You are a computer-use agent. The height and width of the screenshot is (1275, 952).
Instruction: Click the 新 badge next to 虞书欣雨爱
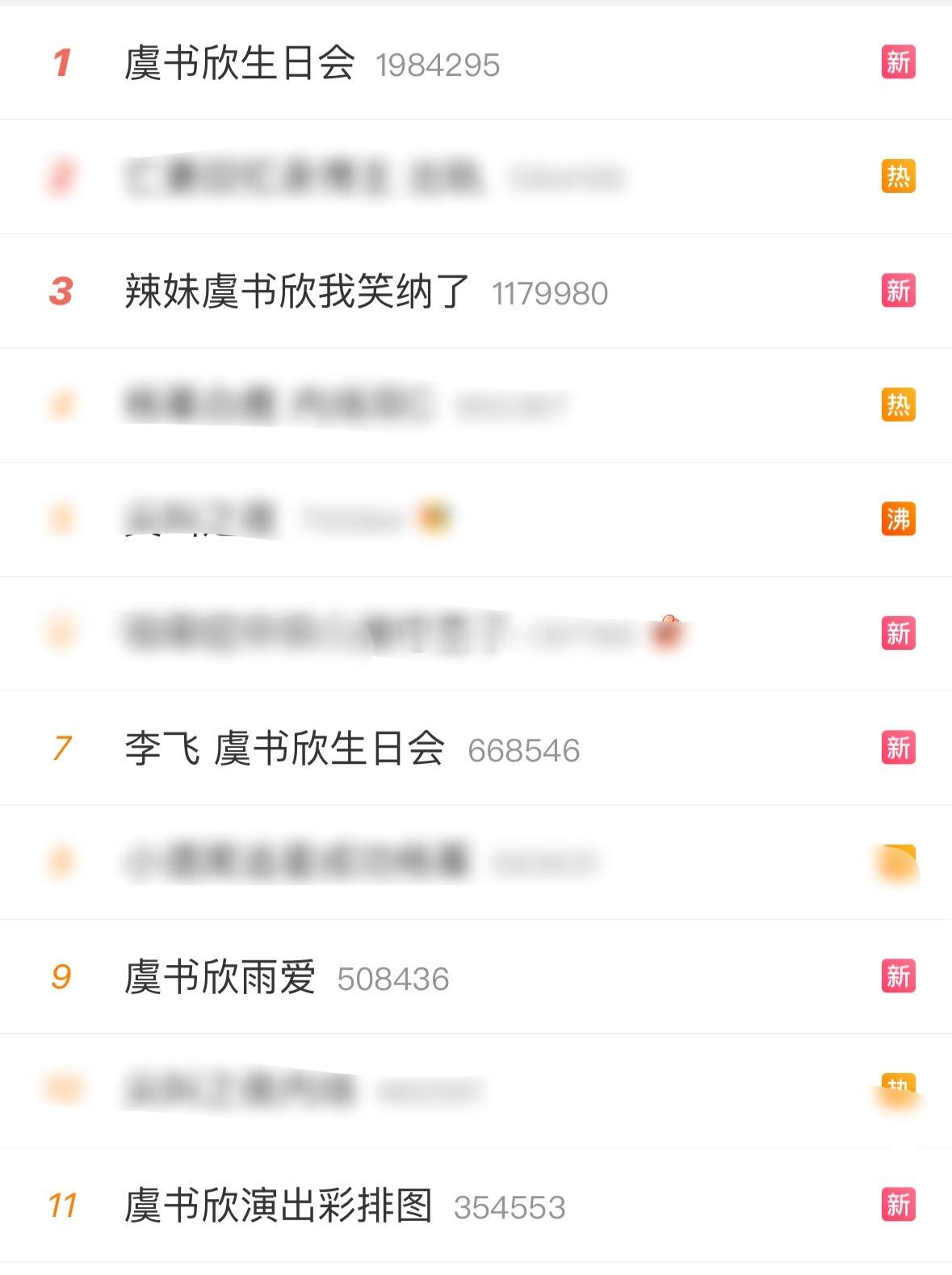899,976
